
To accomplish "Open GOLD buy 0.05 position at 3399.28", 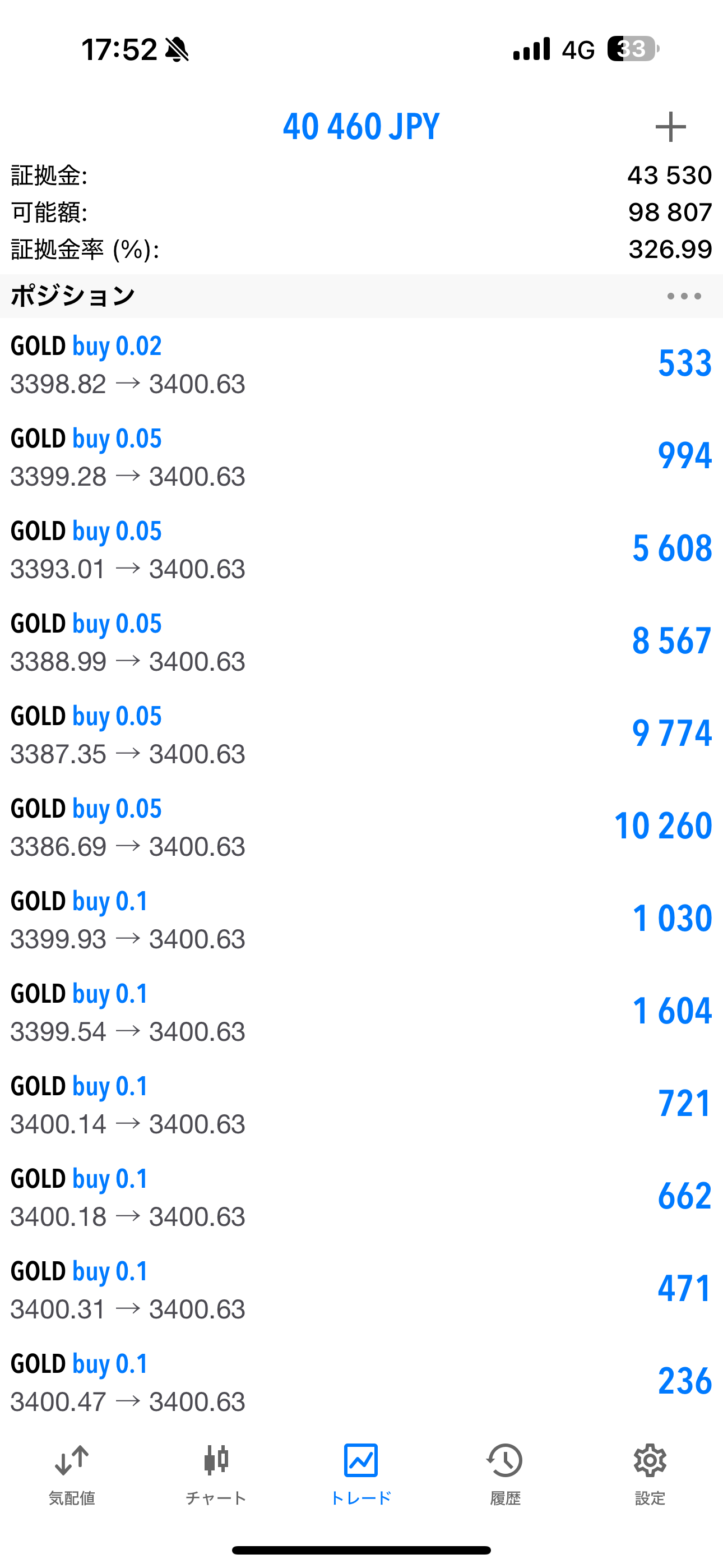I will pos(361,456).
